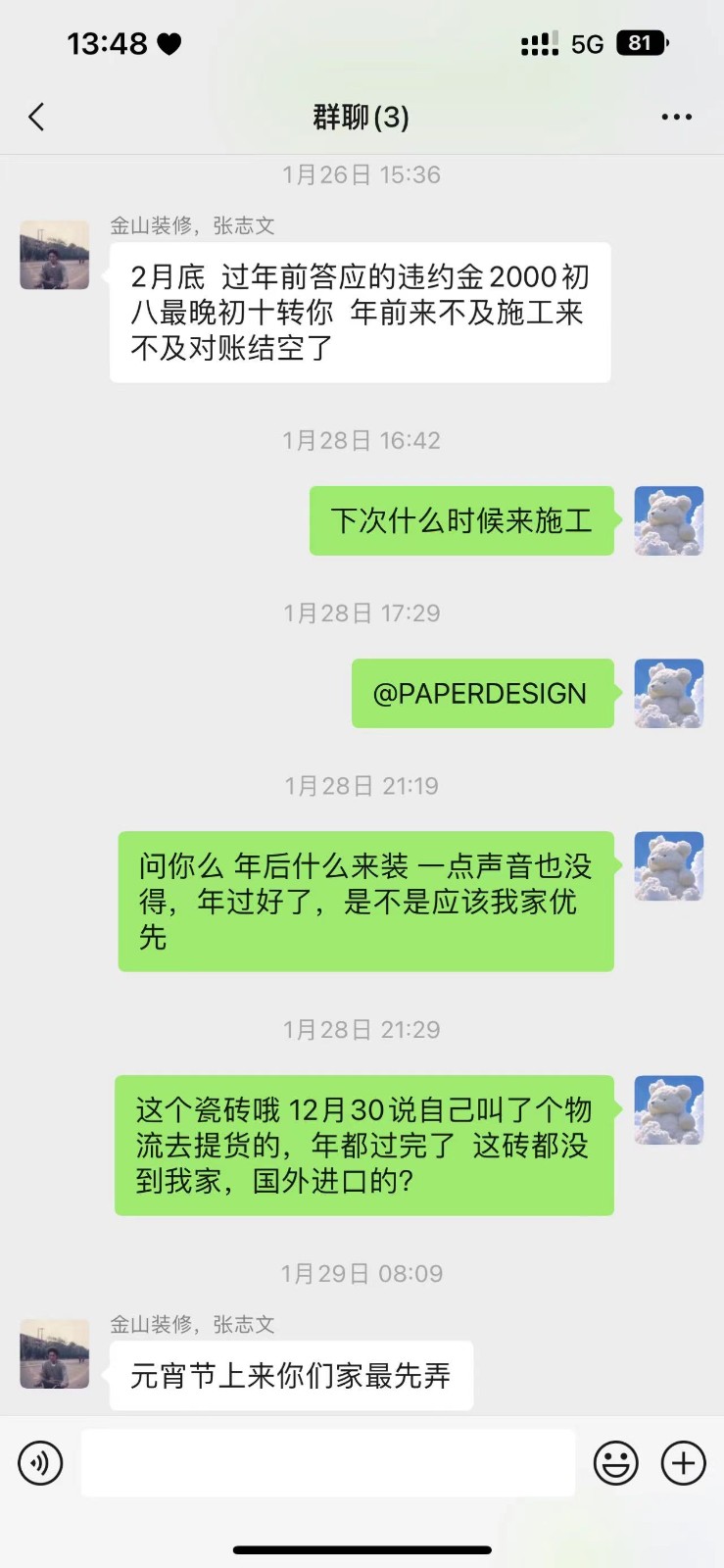Open 张志文's avatar beside the 2月底 message
The height and width of the screenshot is (1568, 724).
55,255
